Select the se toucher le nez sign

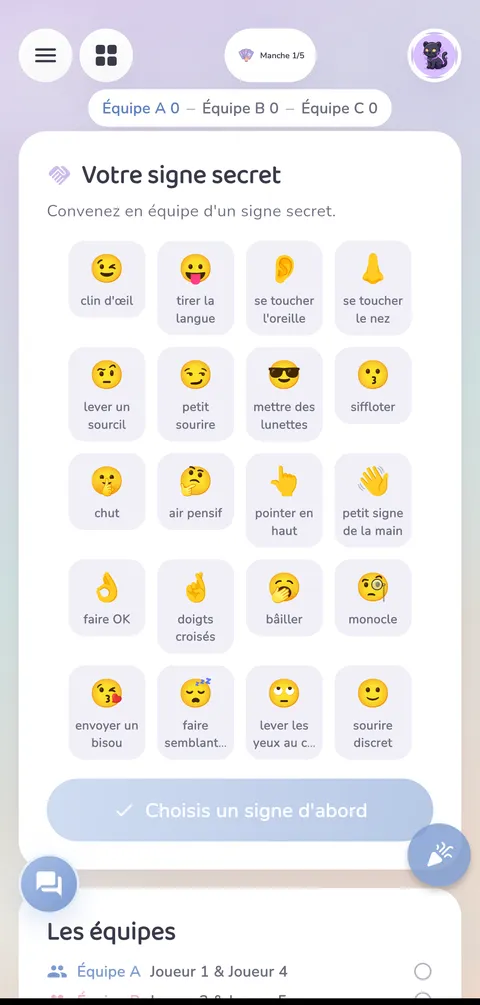pyautogui.click(x=373, y=288)
